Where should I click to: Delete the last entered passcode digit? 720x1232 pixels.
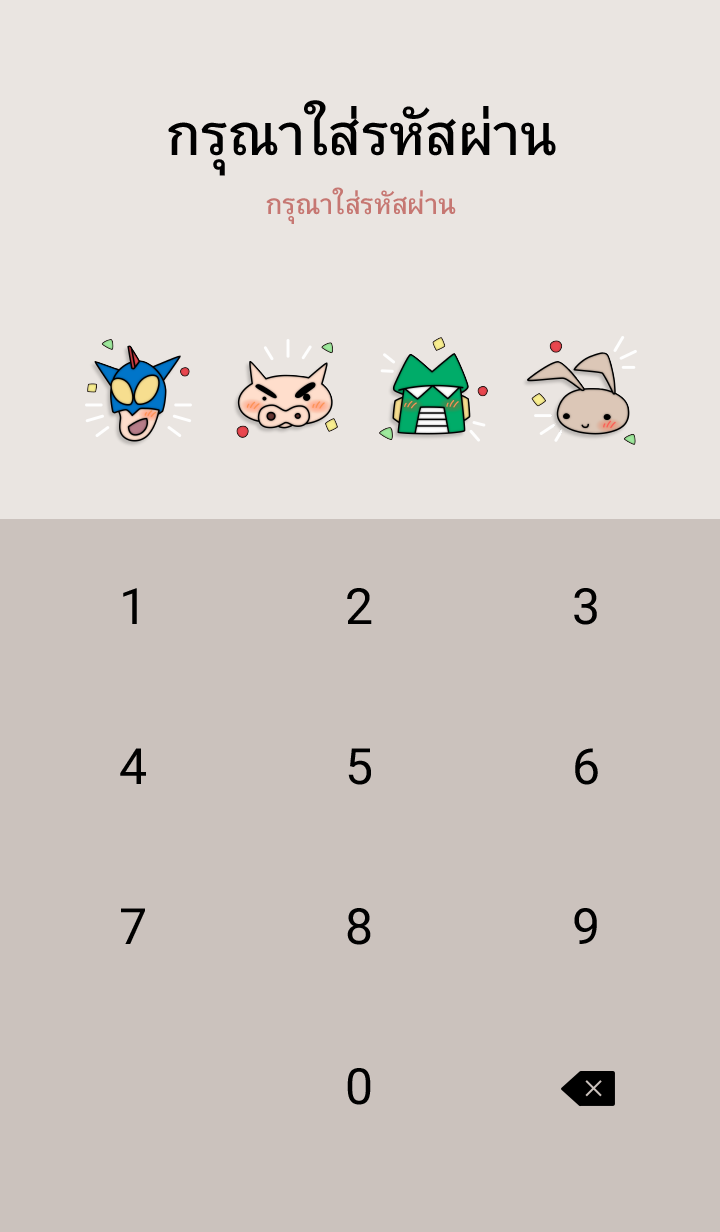589,1088
